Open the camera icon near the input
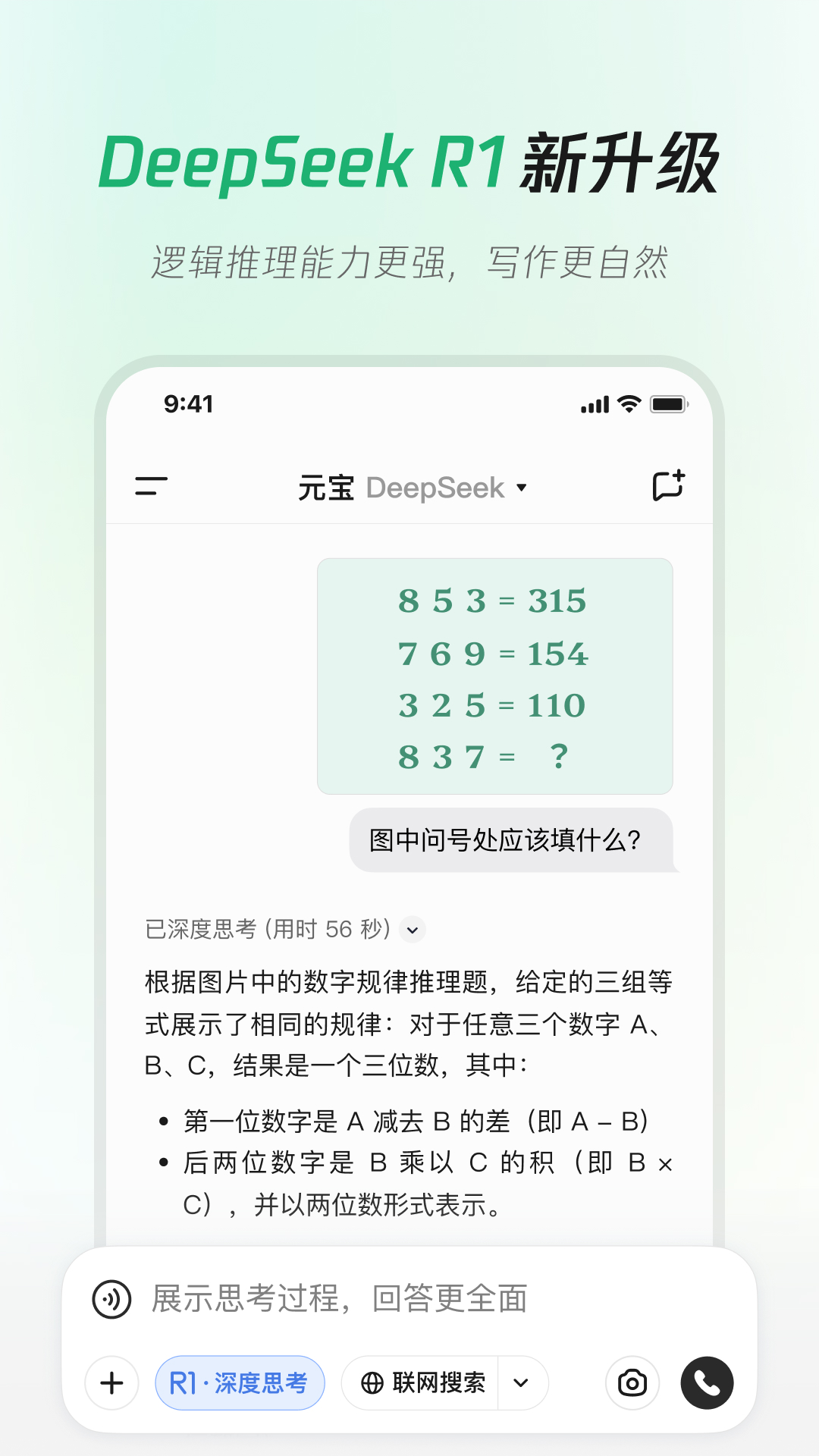The width and height of the screenshot is (819, 1456). pyautogui.click(x=632, y=1382)
